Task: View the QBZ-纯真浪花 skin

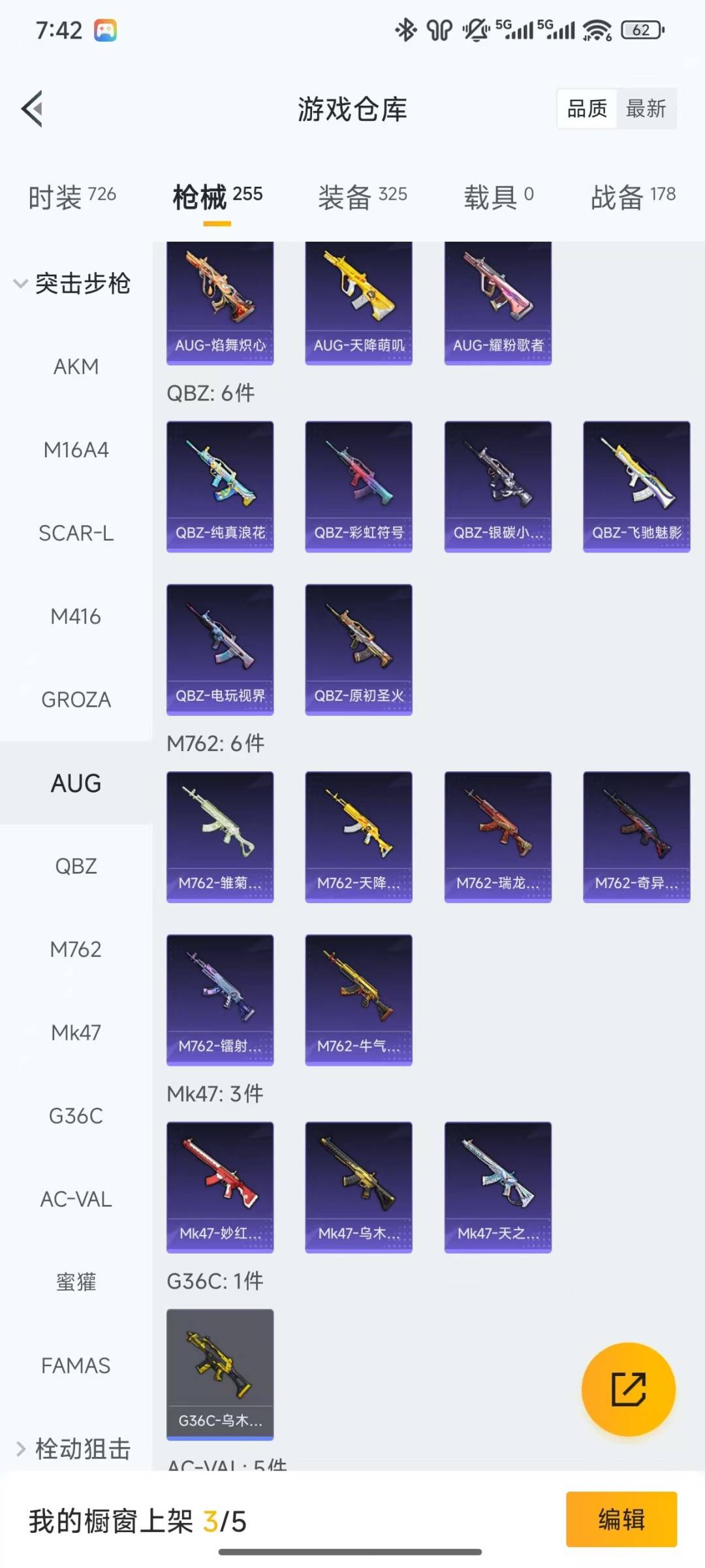Action: click(x=220, y=487)
